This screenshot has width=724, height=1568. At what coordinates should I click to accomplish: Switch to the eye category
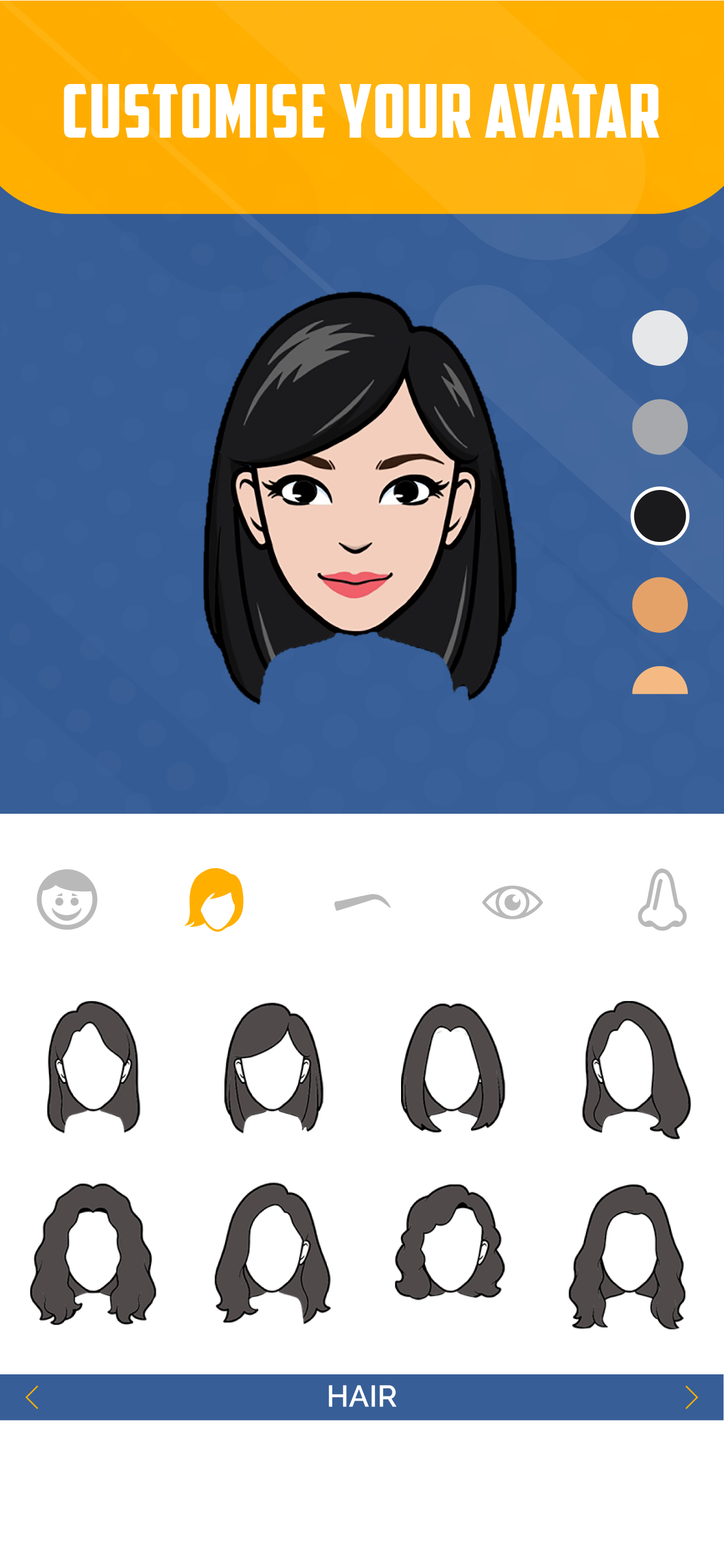coord(512,901)
